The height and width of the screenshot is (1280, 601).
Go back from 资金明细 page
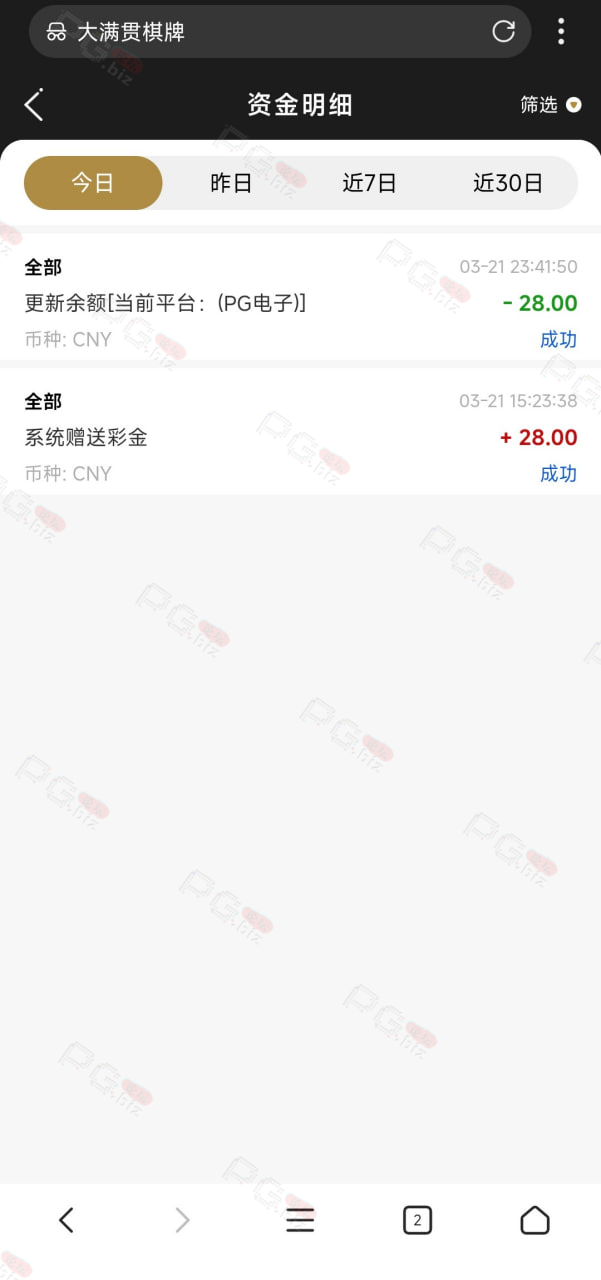pyautogui.click(x=34, y=104)
